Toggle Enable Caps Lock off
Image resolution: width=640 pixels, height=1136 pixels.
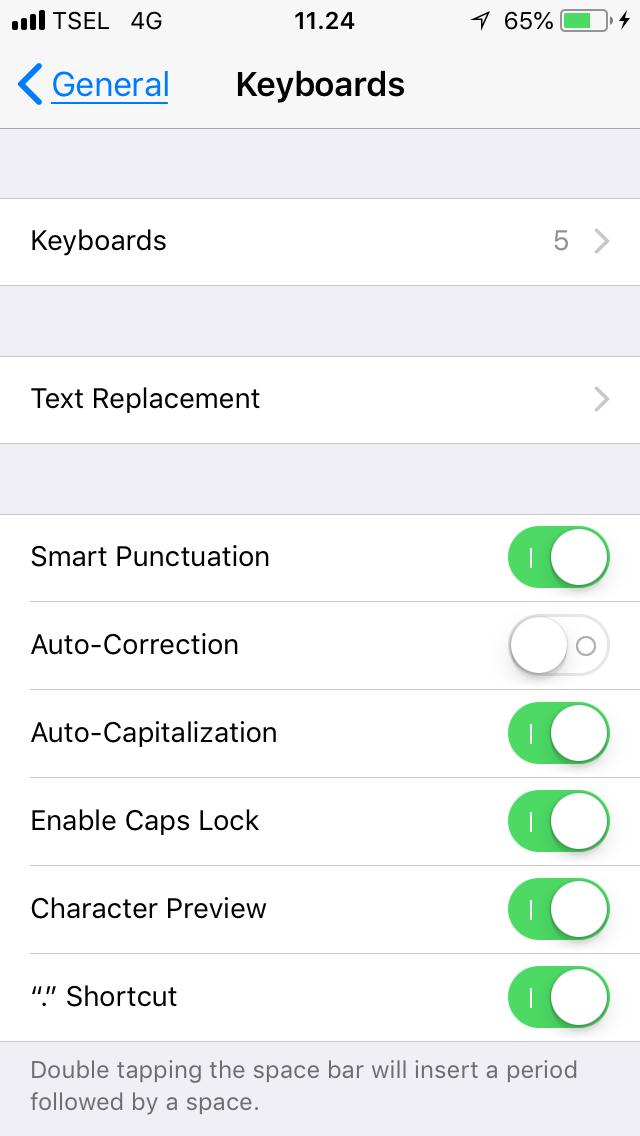pyautogui.click(x=558, y=821)
